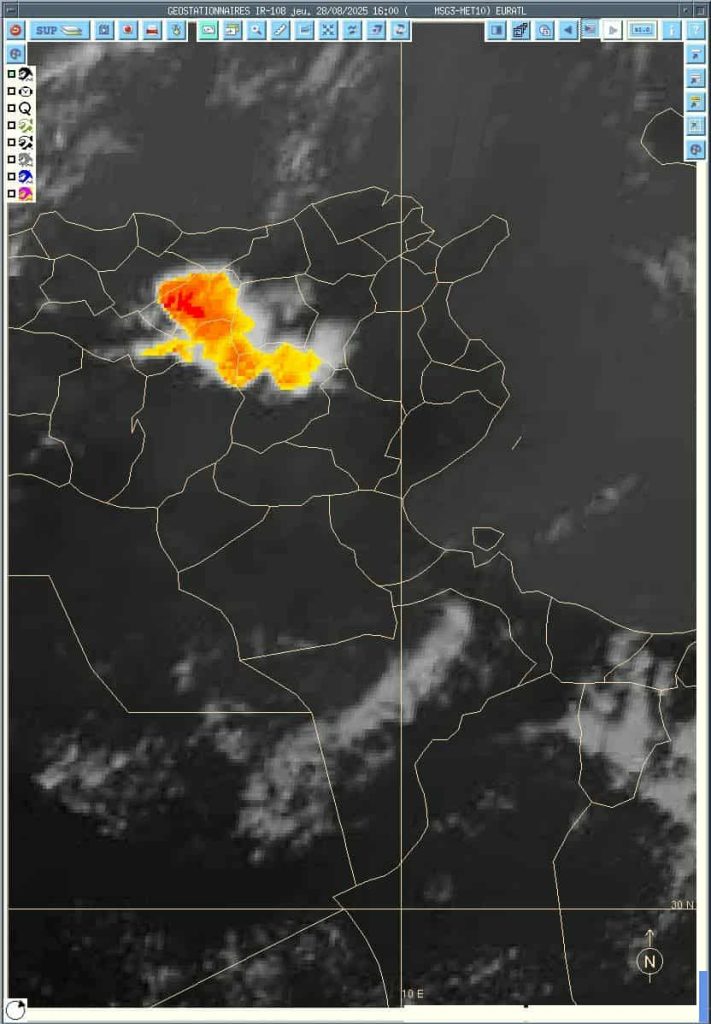Go to the previous image with left arrow
Screen dimensions: 711x1024
[568, 30]
